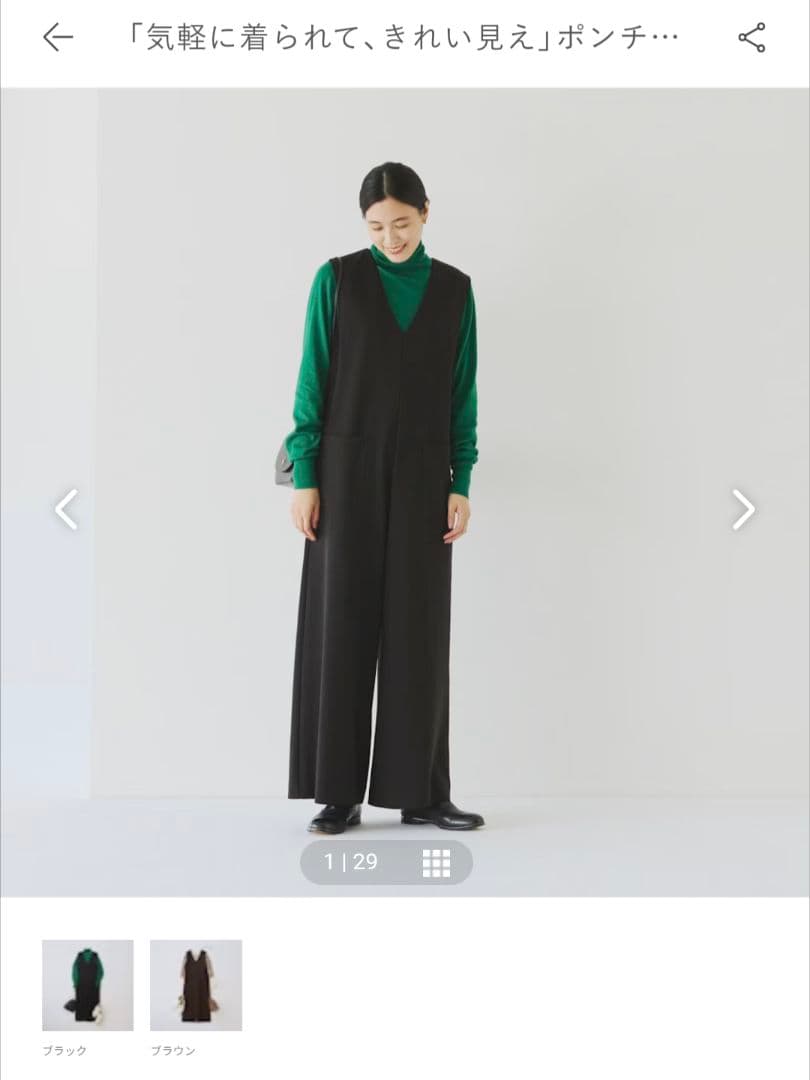Open the photo grid view button

point(436,862)
